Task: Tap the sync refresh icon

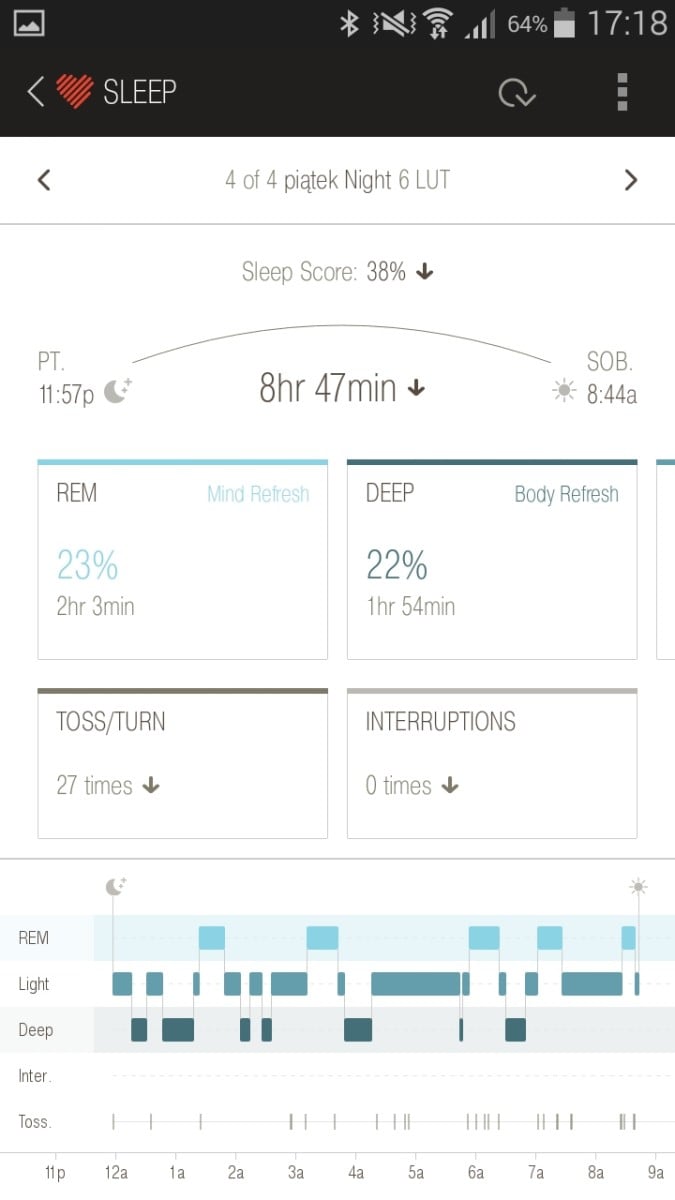Action: point(517,93)
